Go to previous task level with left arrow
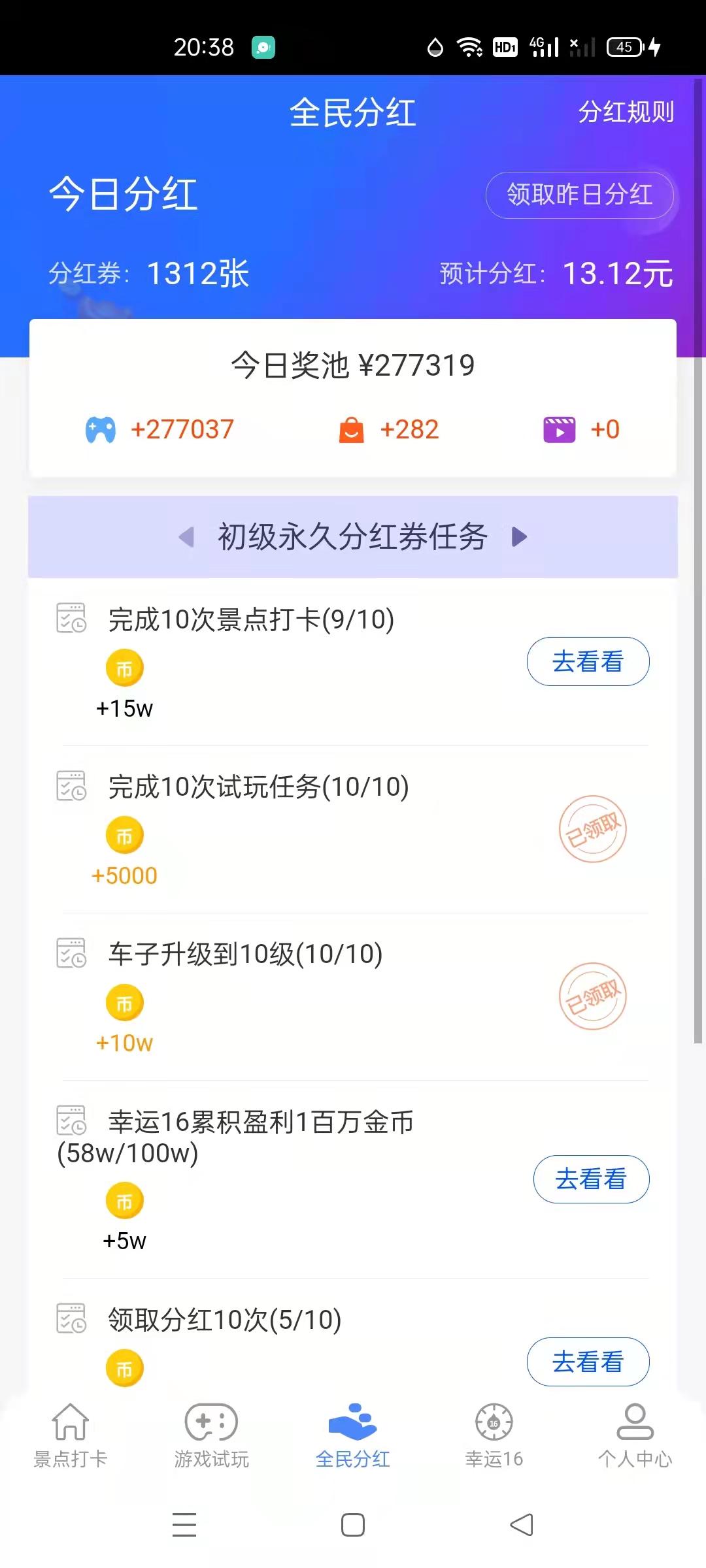The height and width of the screenshot is (1568, 706). point(186,537)
